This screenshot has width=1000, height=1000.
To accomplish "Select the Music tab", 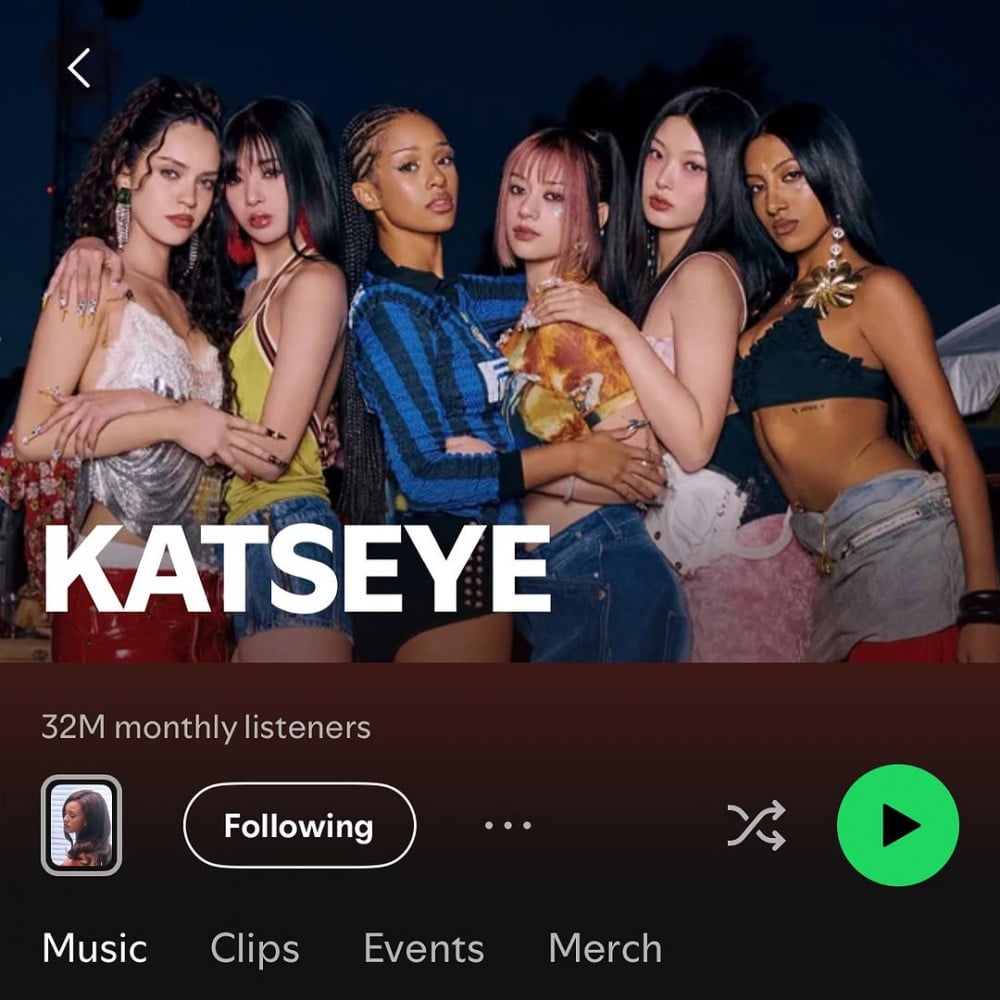I will [95, 948].
